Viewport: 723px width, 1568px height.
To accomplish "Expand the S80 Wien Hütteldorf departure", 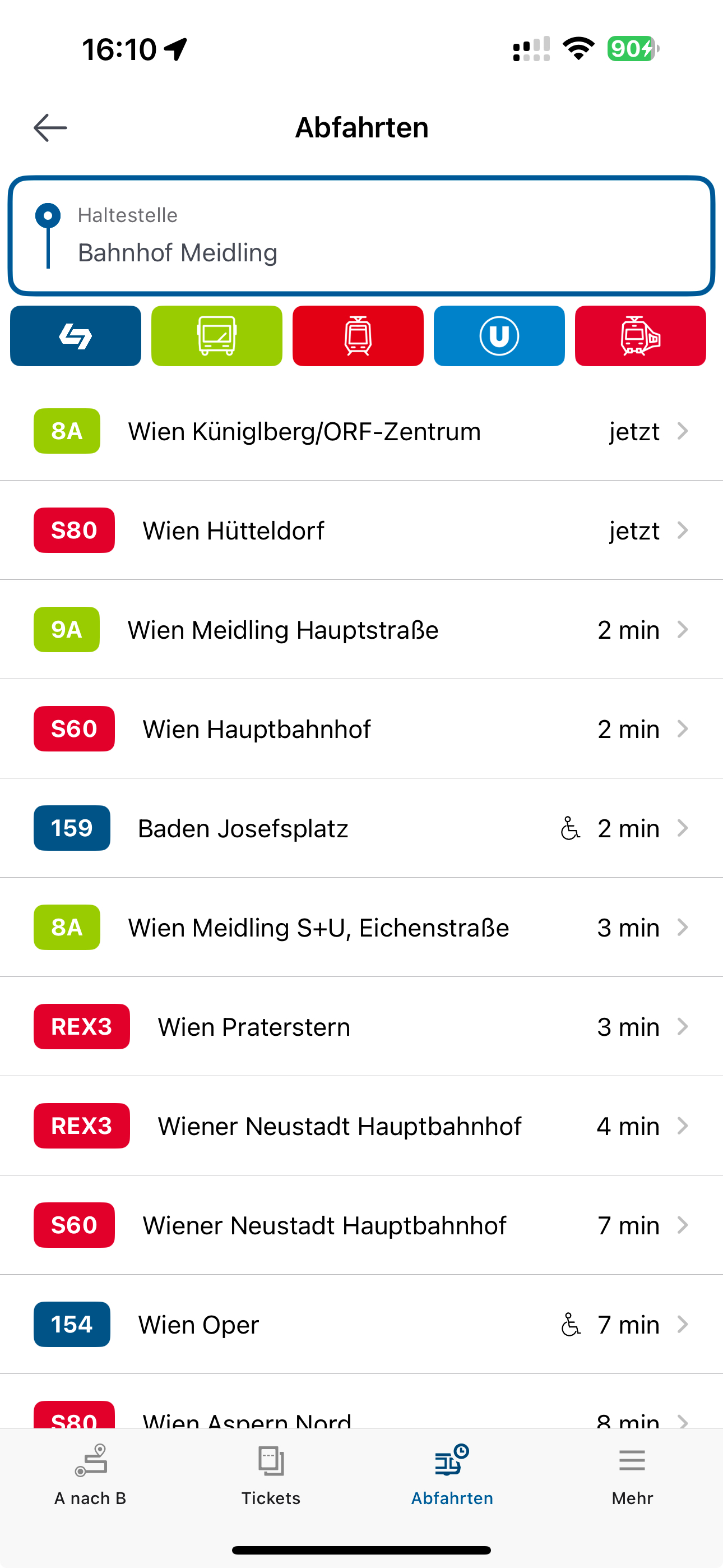I will [x=361, y=529].
